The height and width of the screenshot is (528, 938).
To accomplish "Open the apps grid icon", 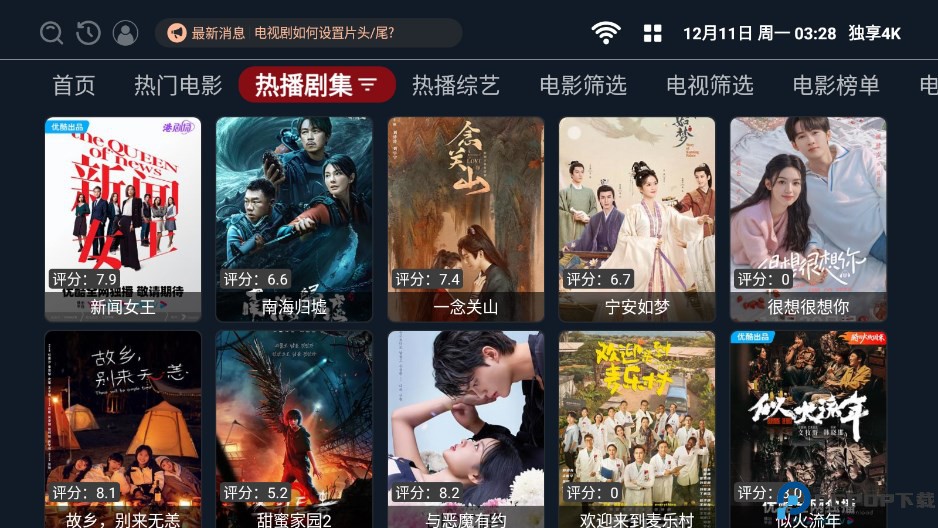I will click(652, 33).
